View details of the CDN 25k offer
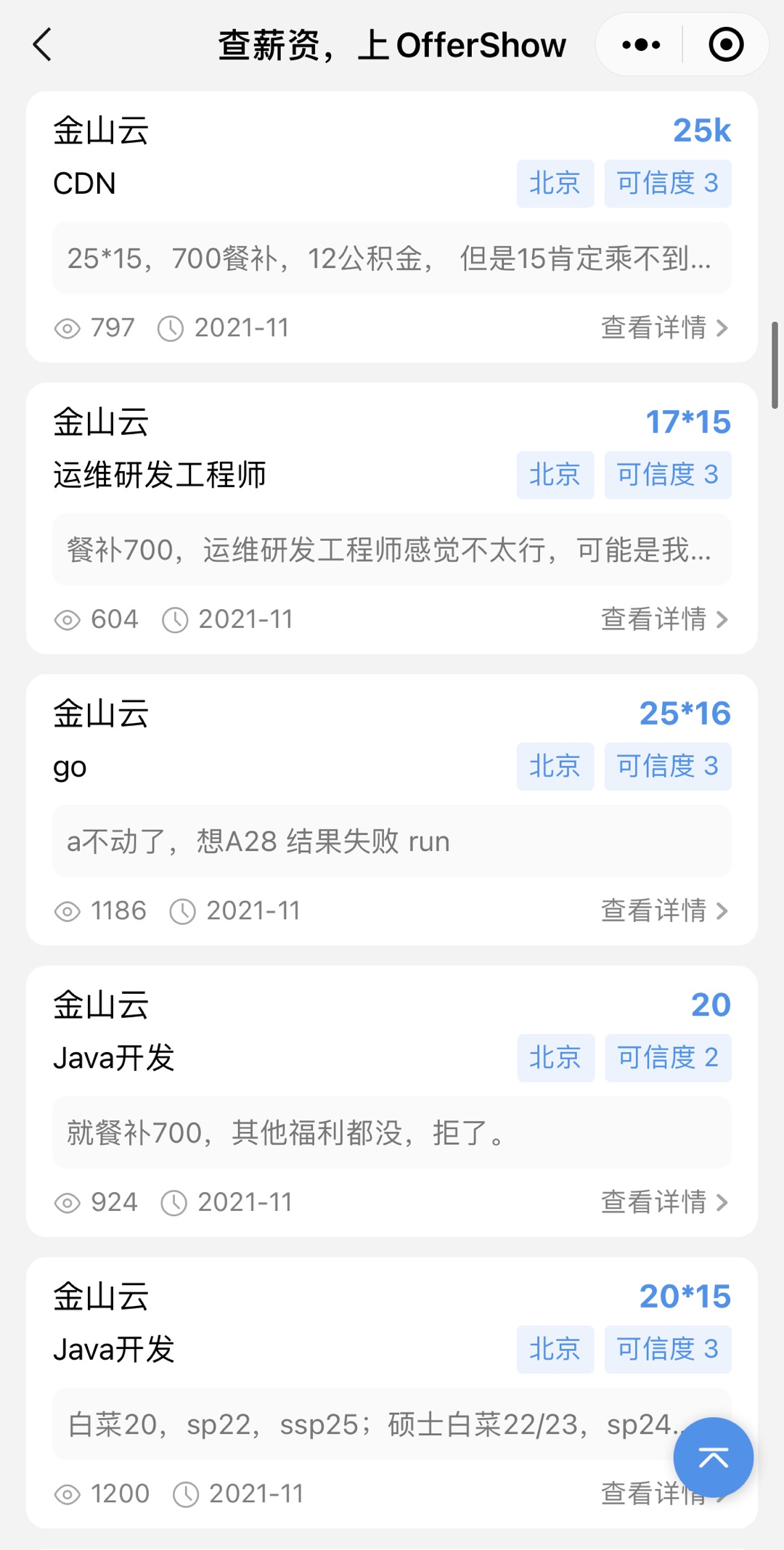The height and width of the screenshot is (1550, 784). 663,328
